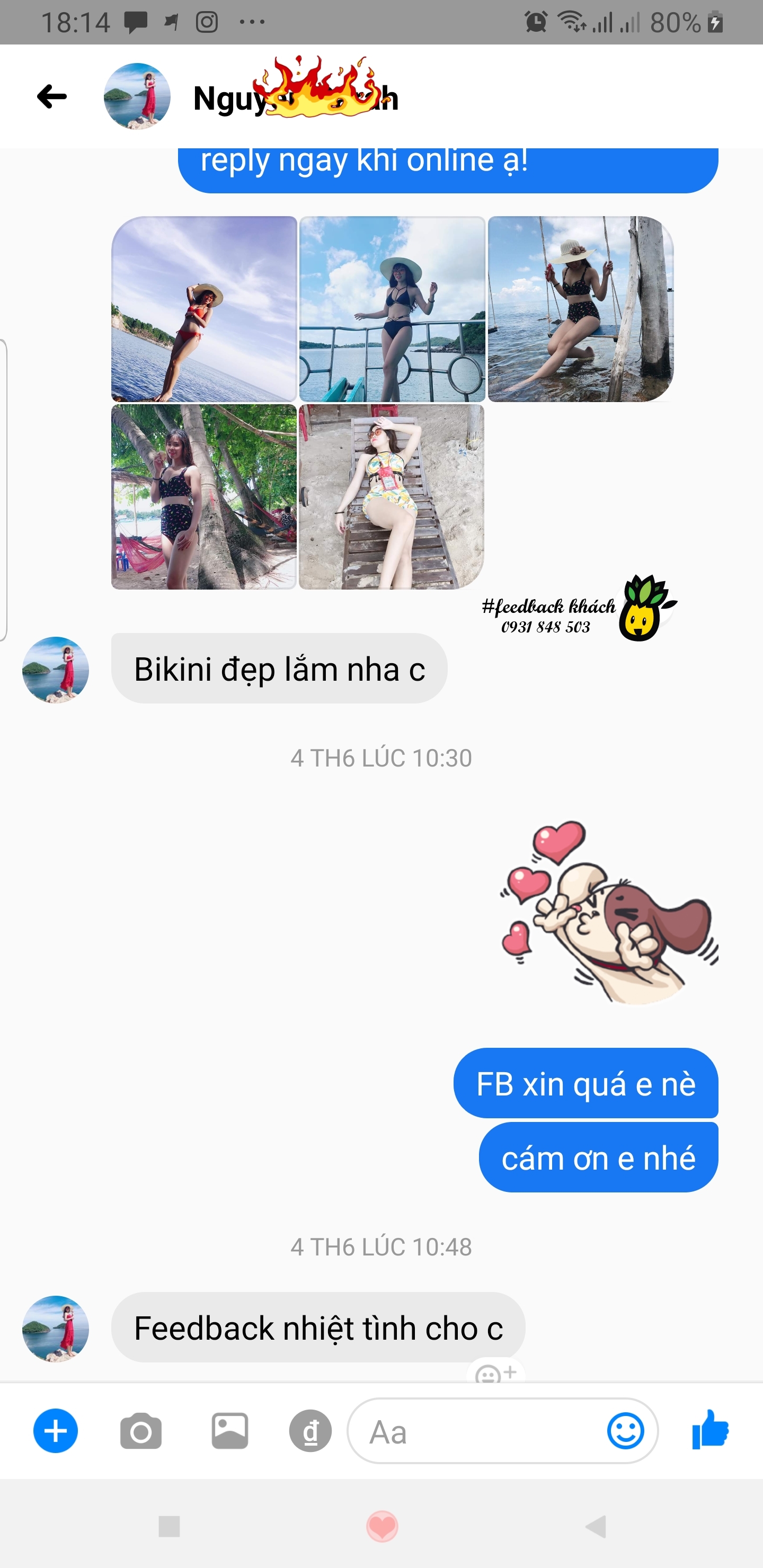
Task: Go back to the chat list
Action: [52, 97]
